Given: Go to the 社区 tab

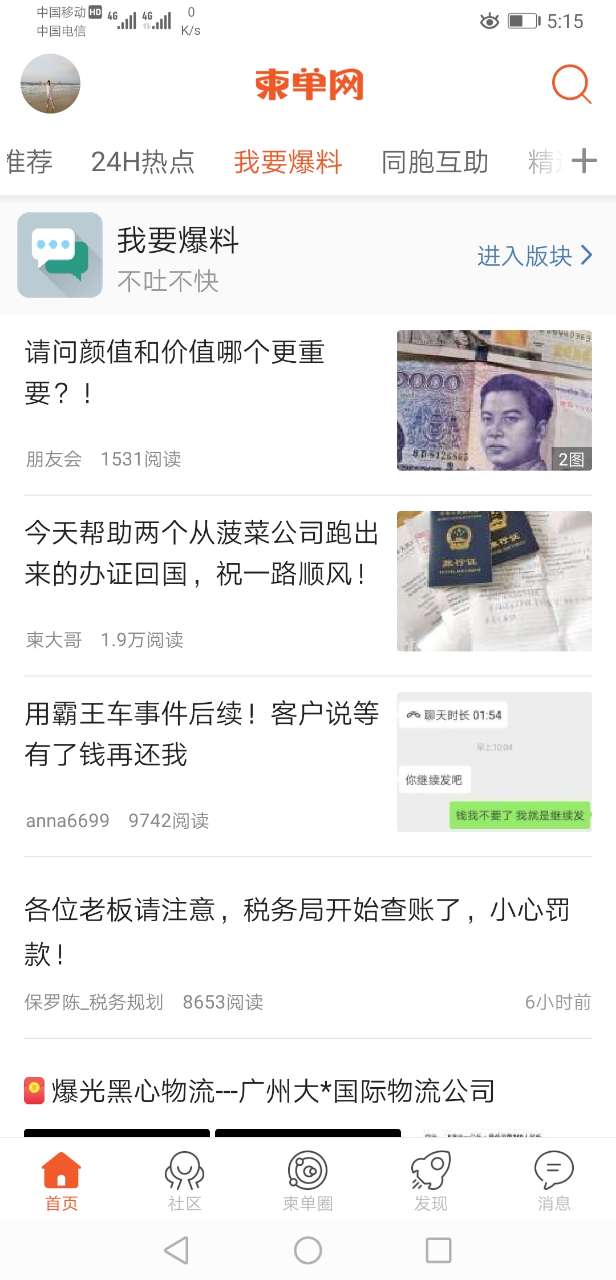Looking at the screenshot, I should coord(185,1180).
